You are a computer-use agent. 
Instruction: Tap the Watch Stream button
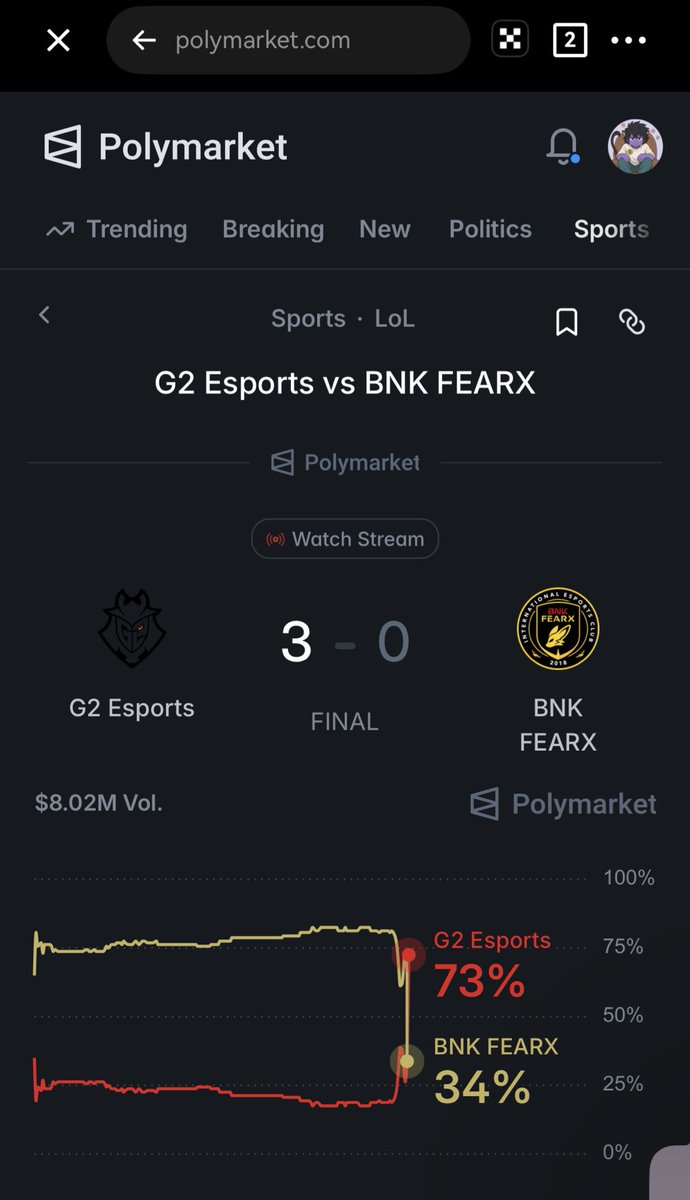pyautogui.click(x=345, y=539)
